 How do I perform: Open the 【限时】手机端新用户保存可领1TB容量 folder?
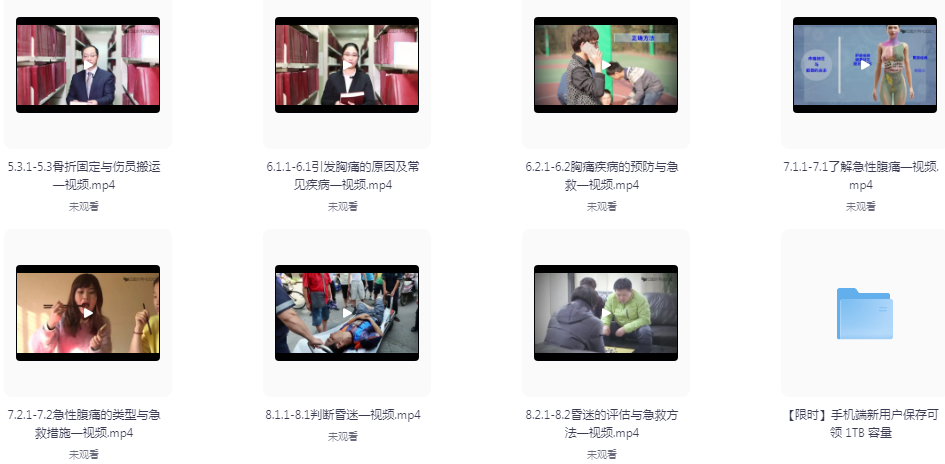pos(864,314)
